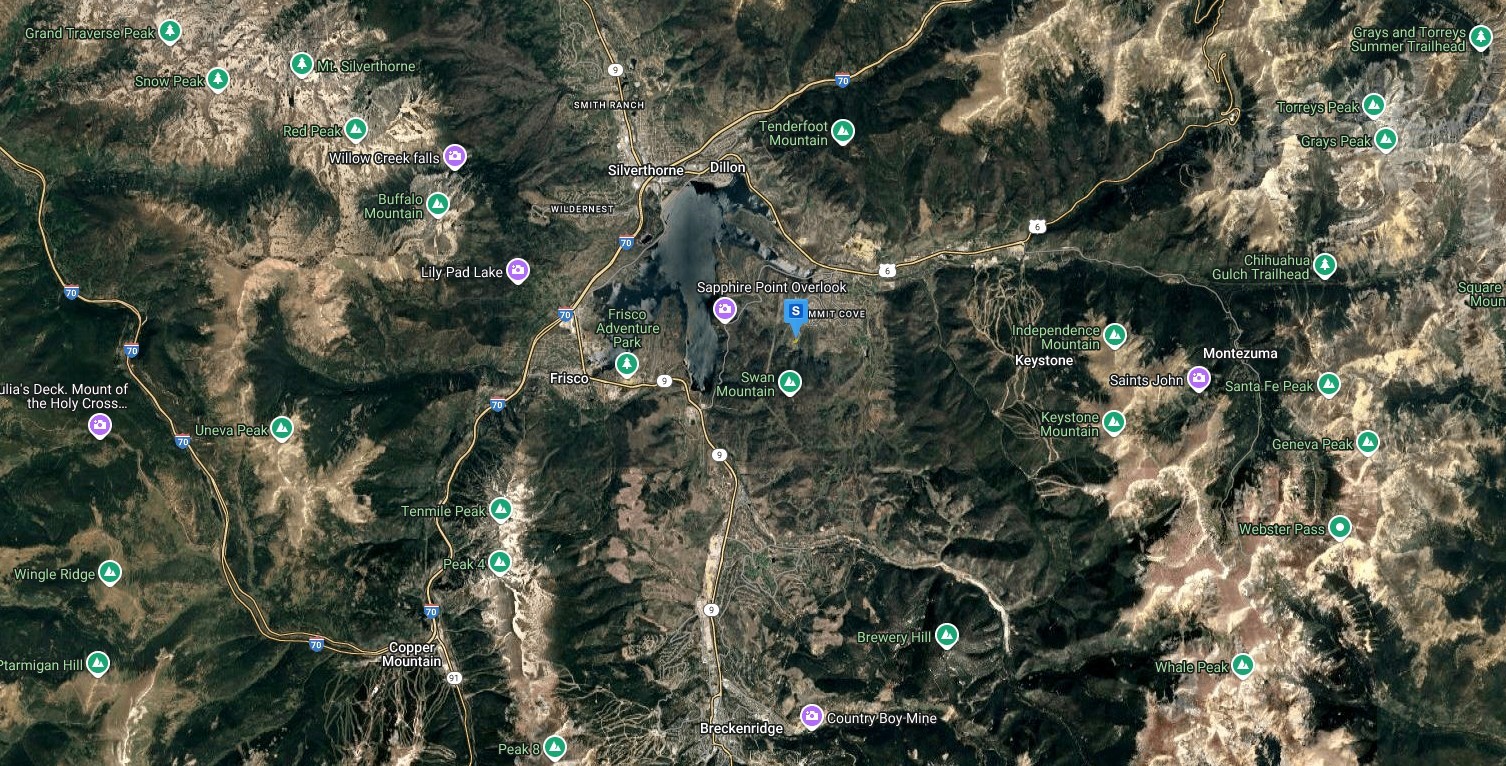Tap the Lily Pad Lake photo pin
The width and height of the screenshot is (1506, 766).
point(517,269)
